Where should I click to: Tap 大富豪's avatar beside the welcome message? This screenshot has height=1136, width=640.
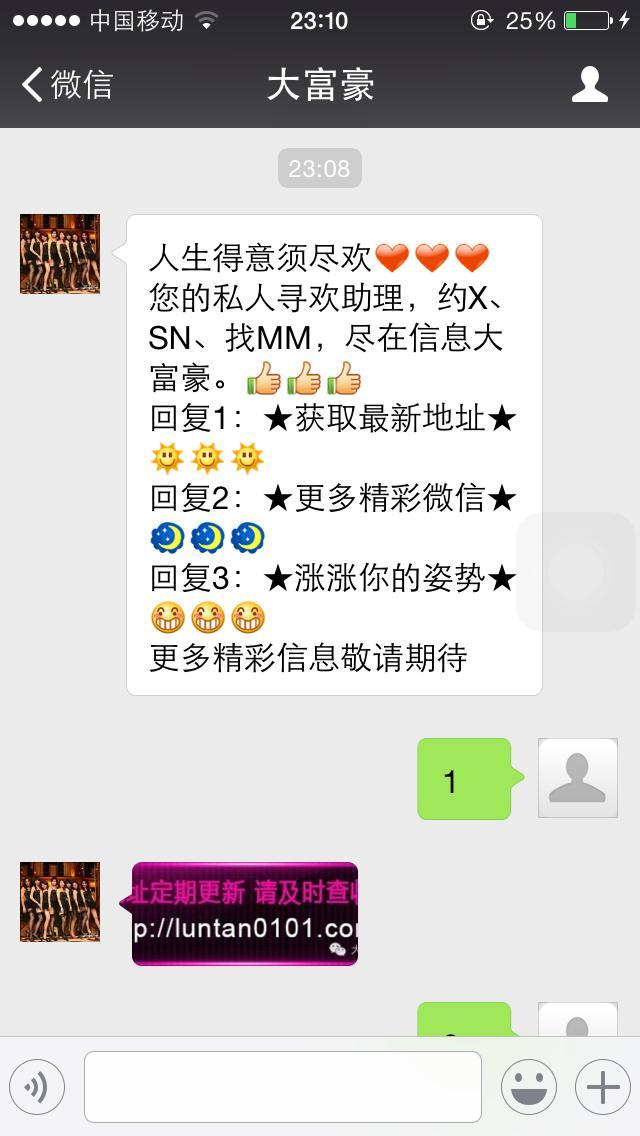pyautogui.click(x=60, y=254)
